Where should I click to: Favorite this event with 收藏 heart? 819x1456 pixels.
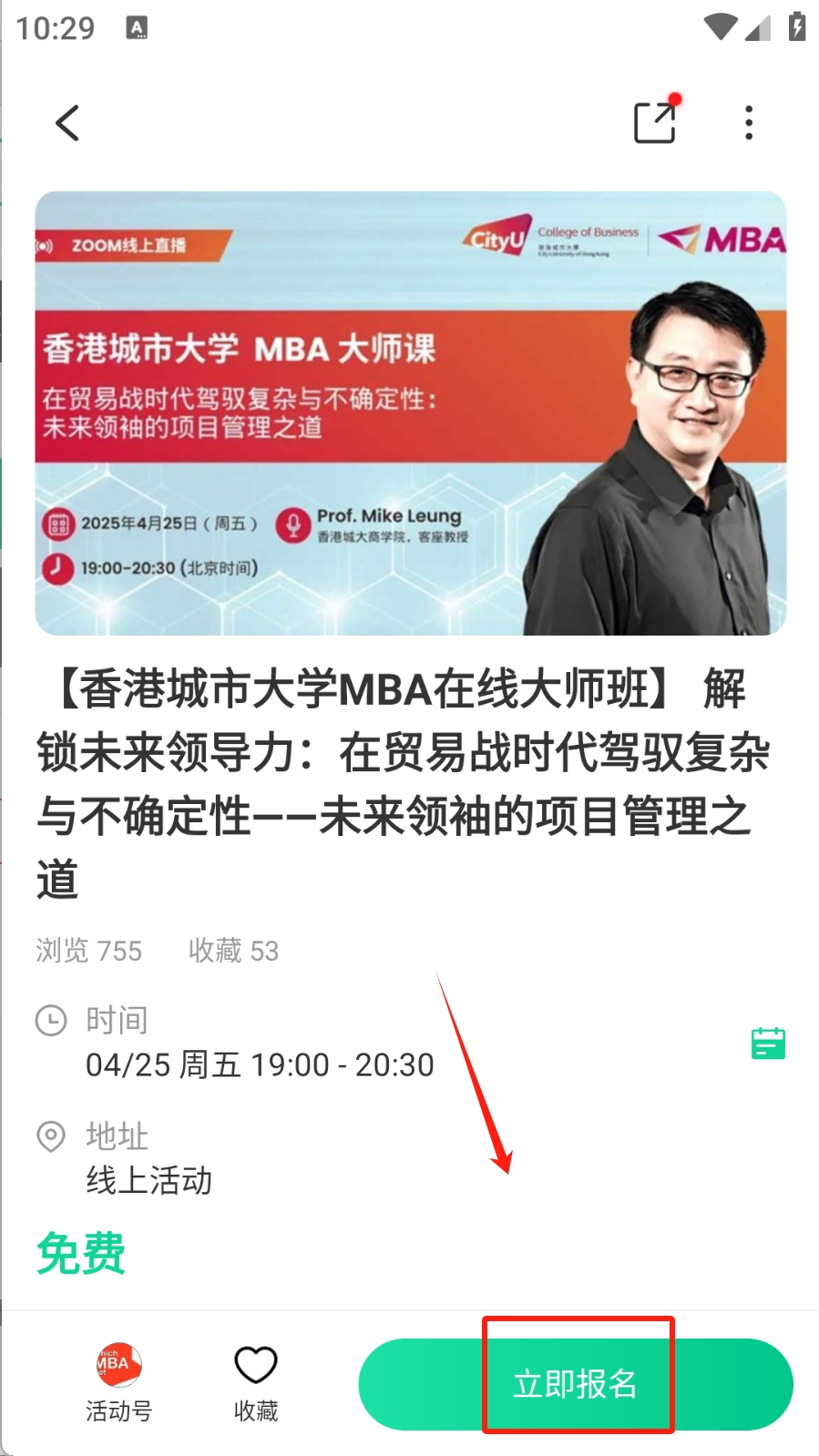click(256, 1382)
